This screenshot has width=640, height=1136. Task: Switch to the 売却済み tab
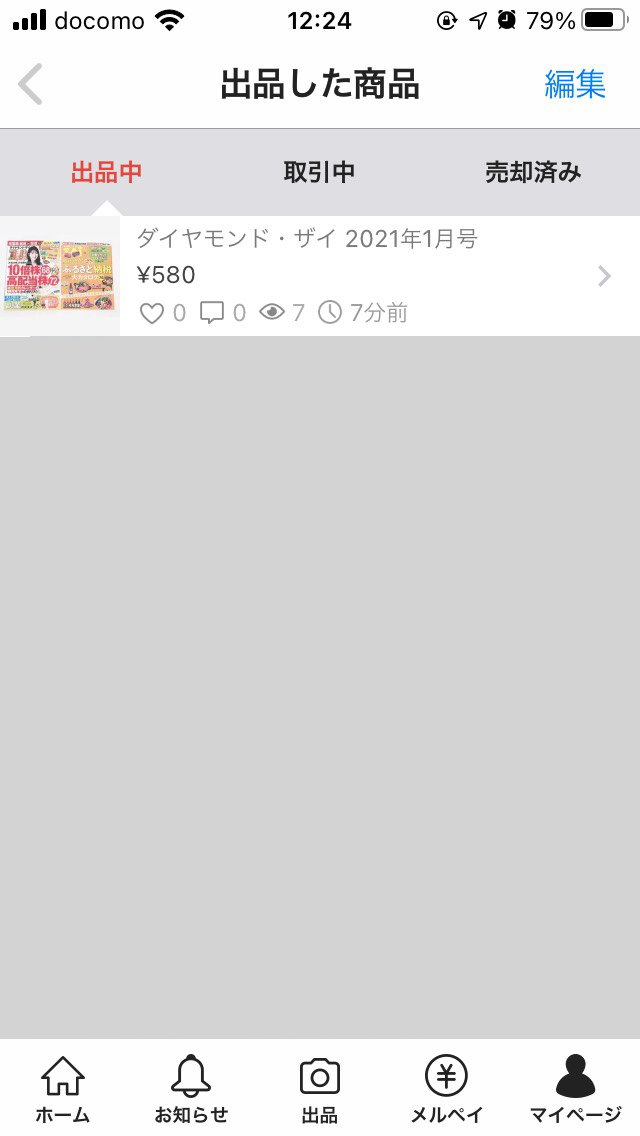(532, 172)
